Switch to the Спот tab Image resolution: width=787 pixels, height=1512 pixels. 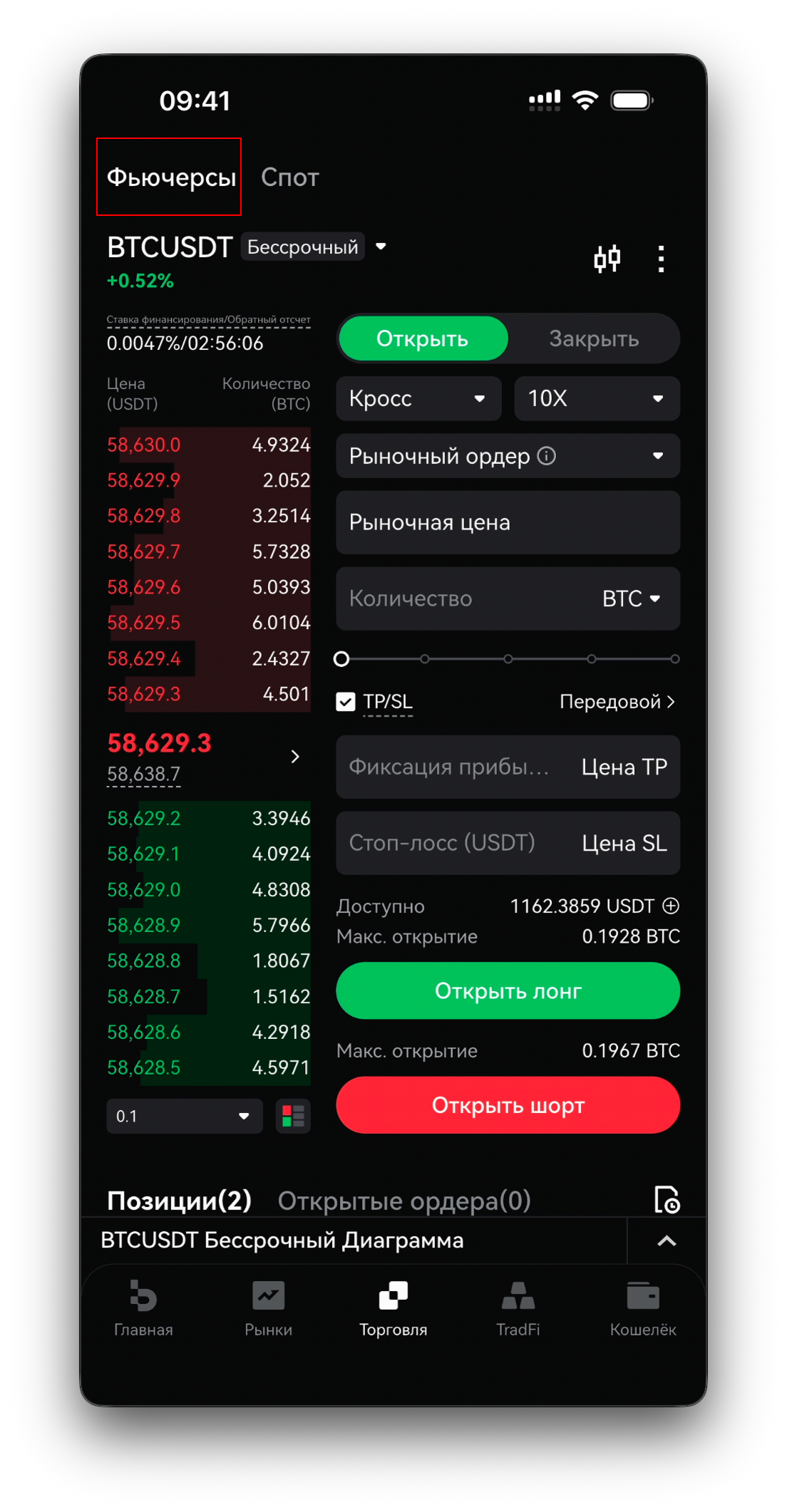pyautogui.click(x=289, y=177)
